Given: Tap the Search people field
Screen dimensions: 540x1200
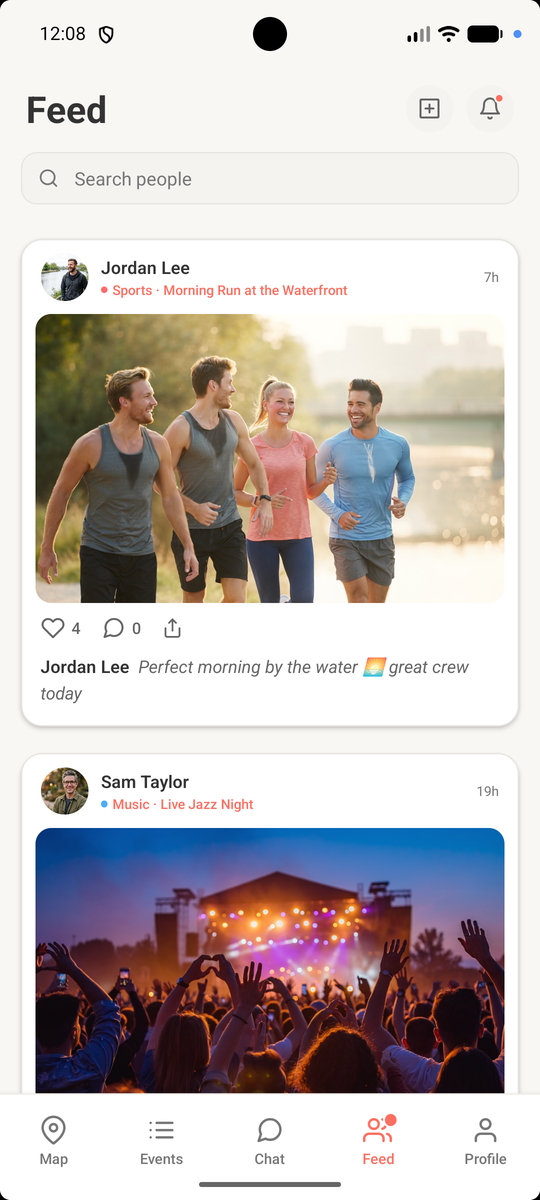Looking at the screenshot, I should coord(270,179).
